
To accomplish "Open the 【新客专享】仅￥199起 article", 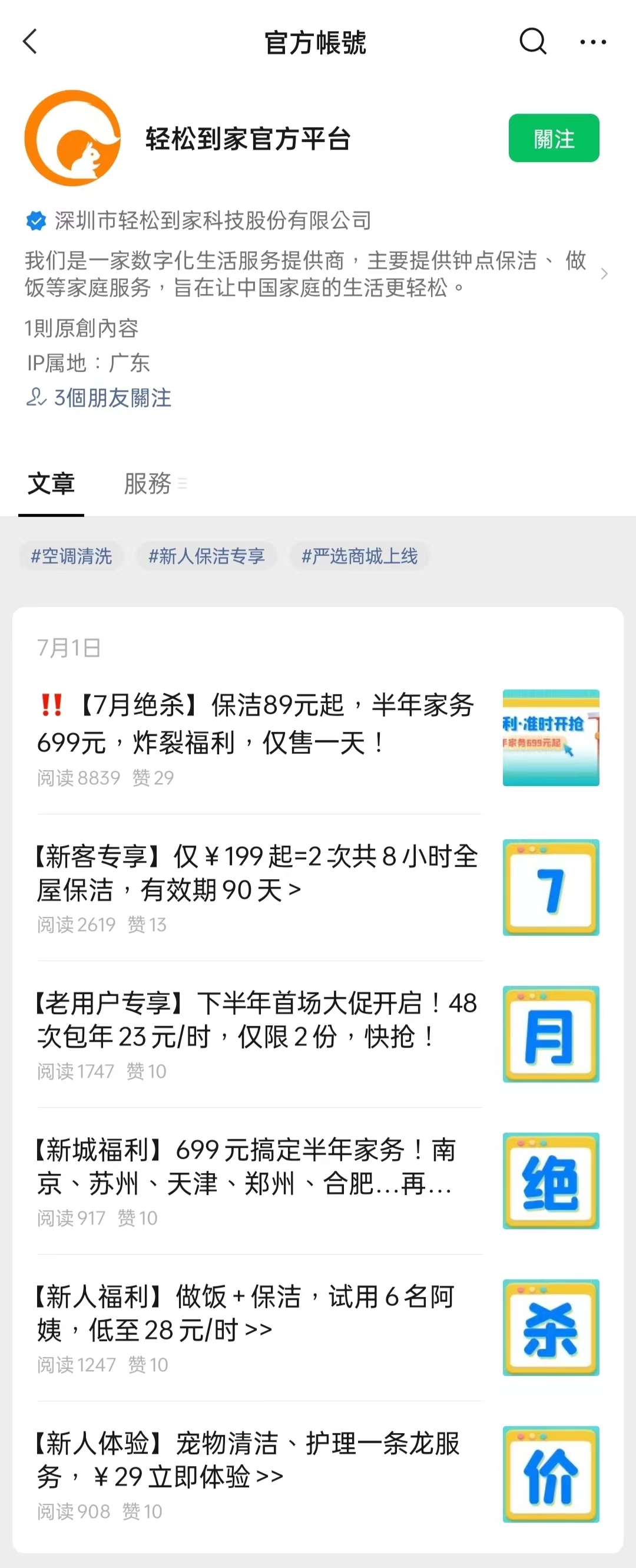I will coord(256,873).
